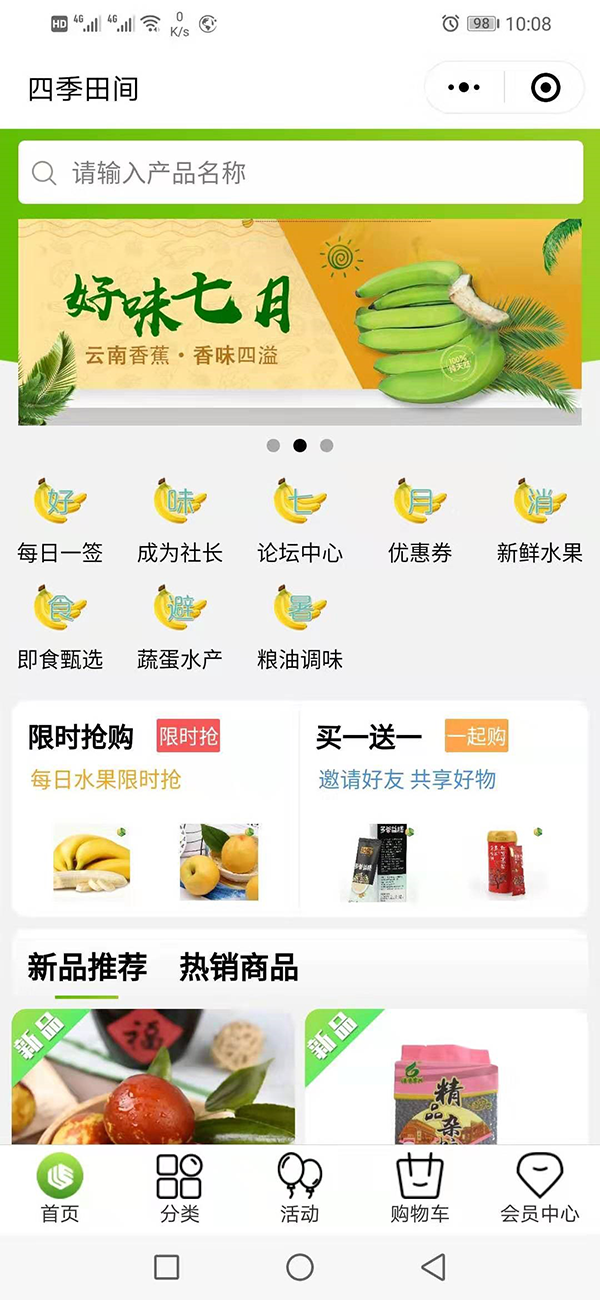
Task: Open the 买一送一 group-buy card
Action: 443,808
